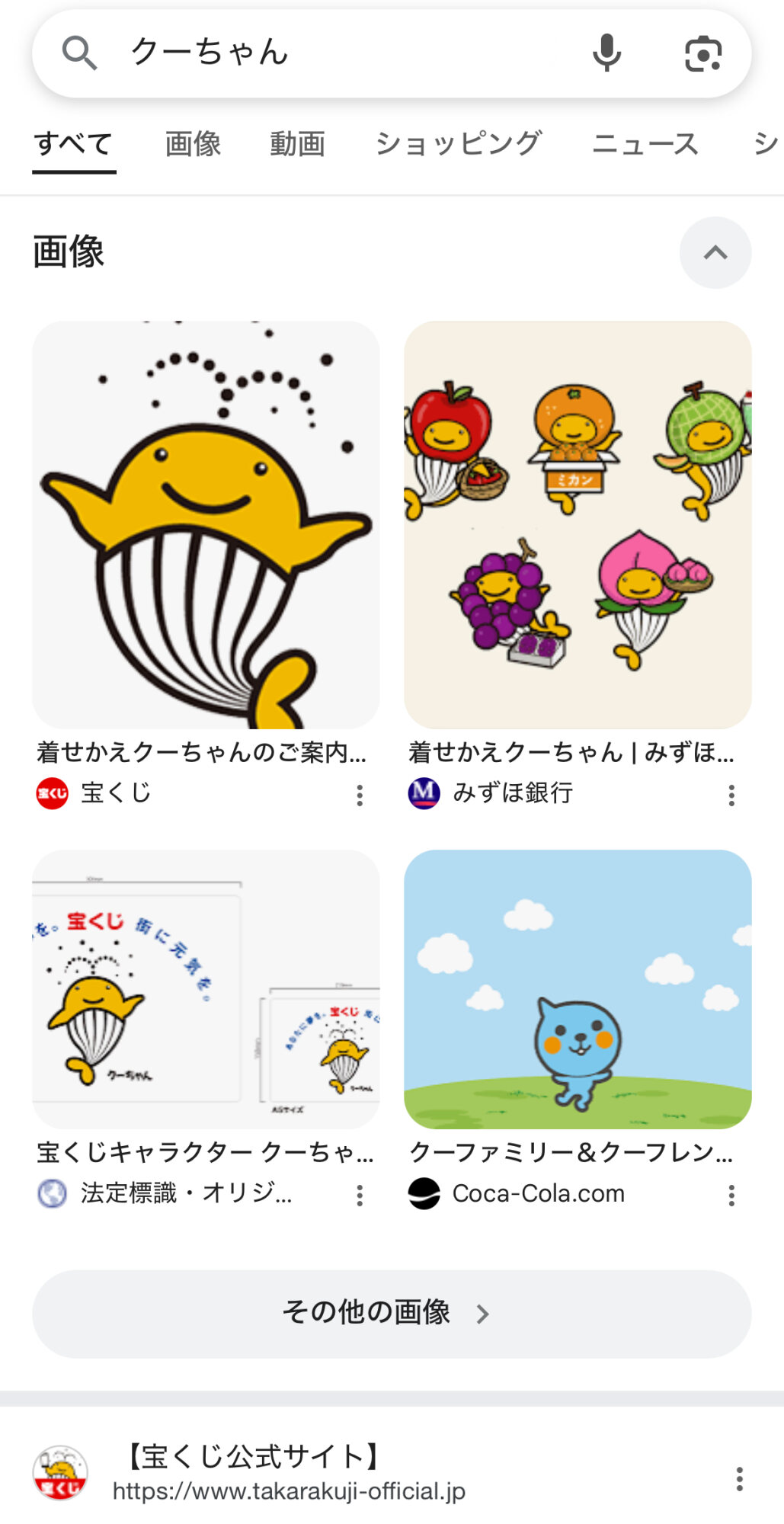Collapse the 画像 section
The height and width of the screenshot is (1524, 784).
[x=715, y=253]
